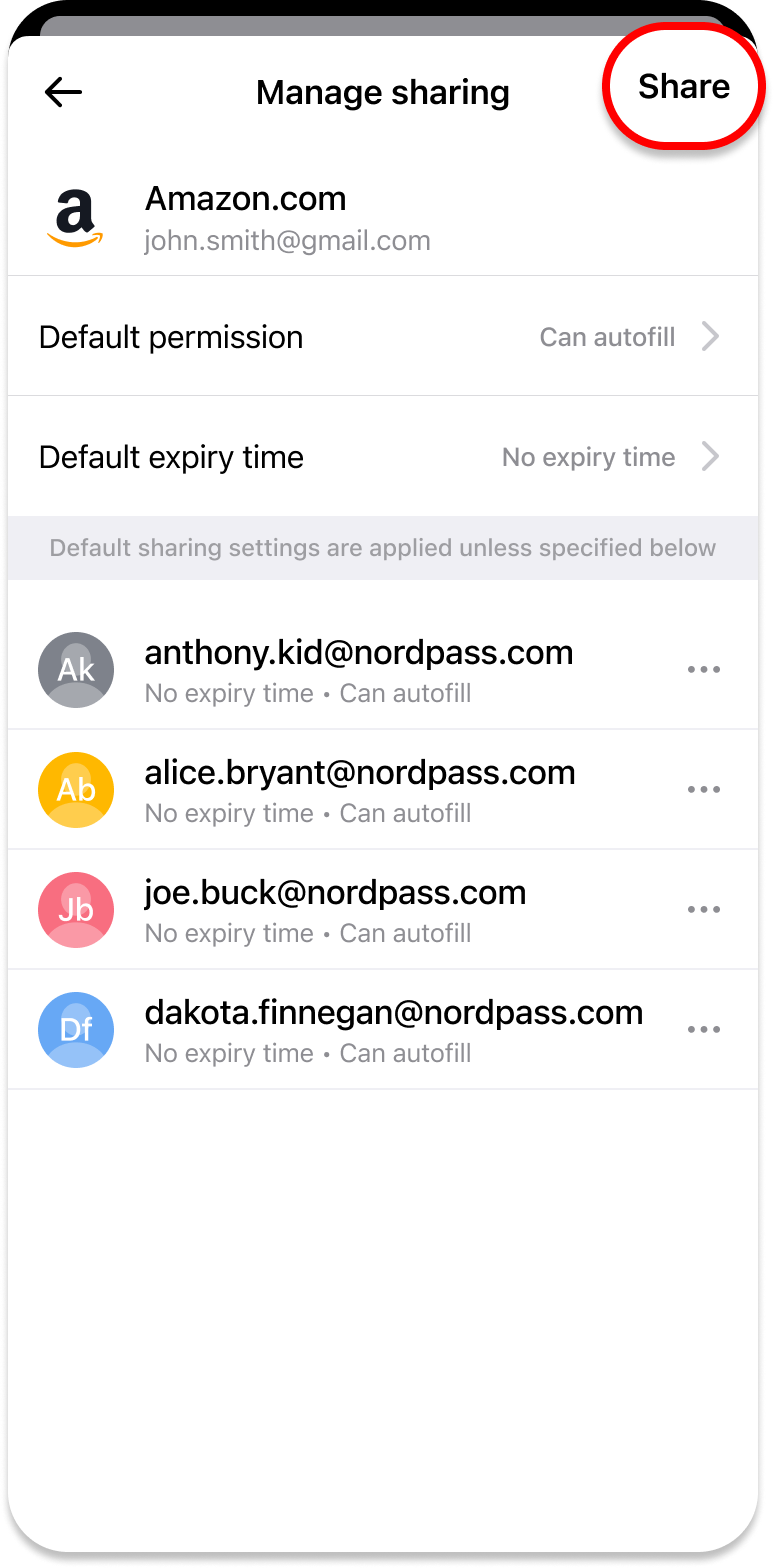Screen dimensions: 774x1568
Task: Open Default permission setting
Action: [380, 337]
